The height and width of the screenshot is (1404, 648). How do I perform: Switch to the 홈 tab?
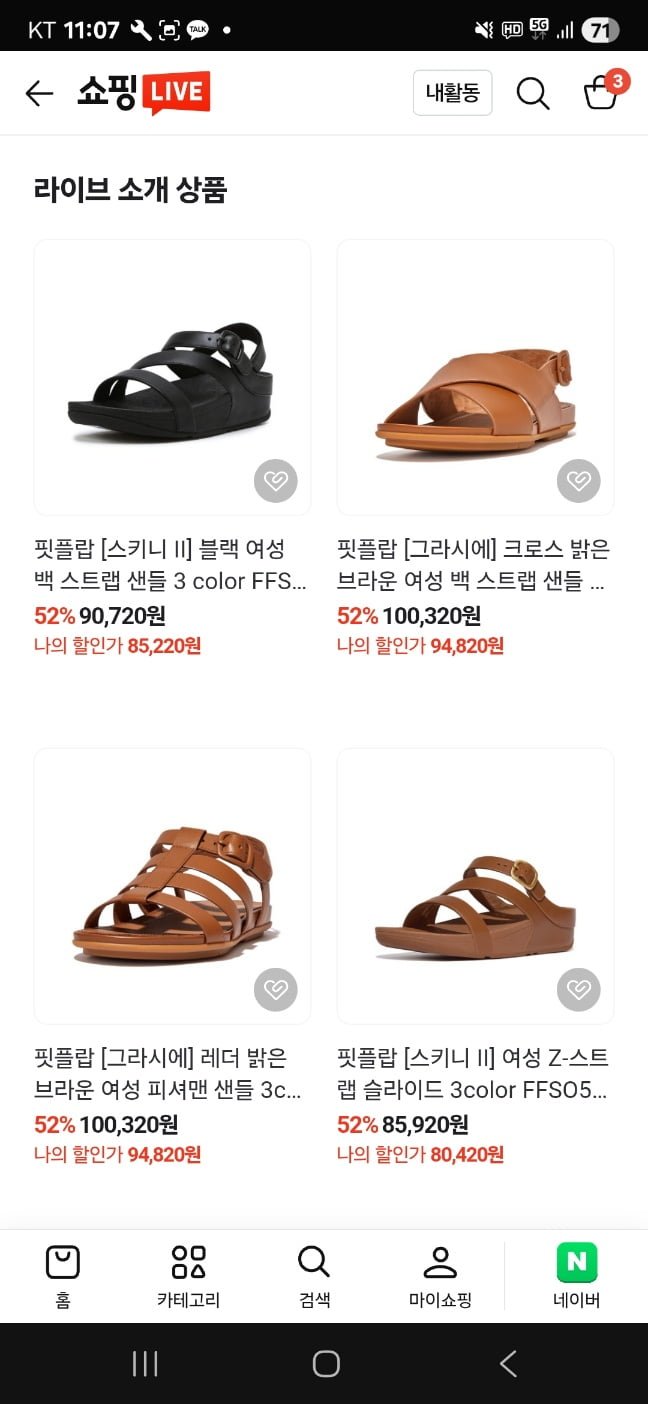coord(63,1276)
